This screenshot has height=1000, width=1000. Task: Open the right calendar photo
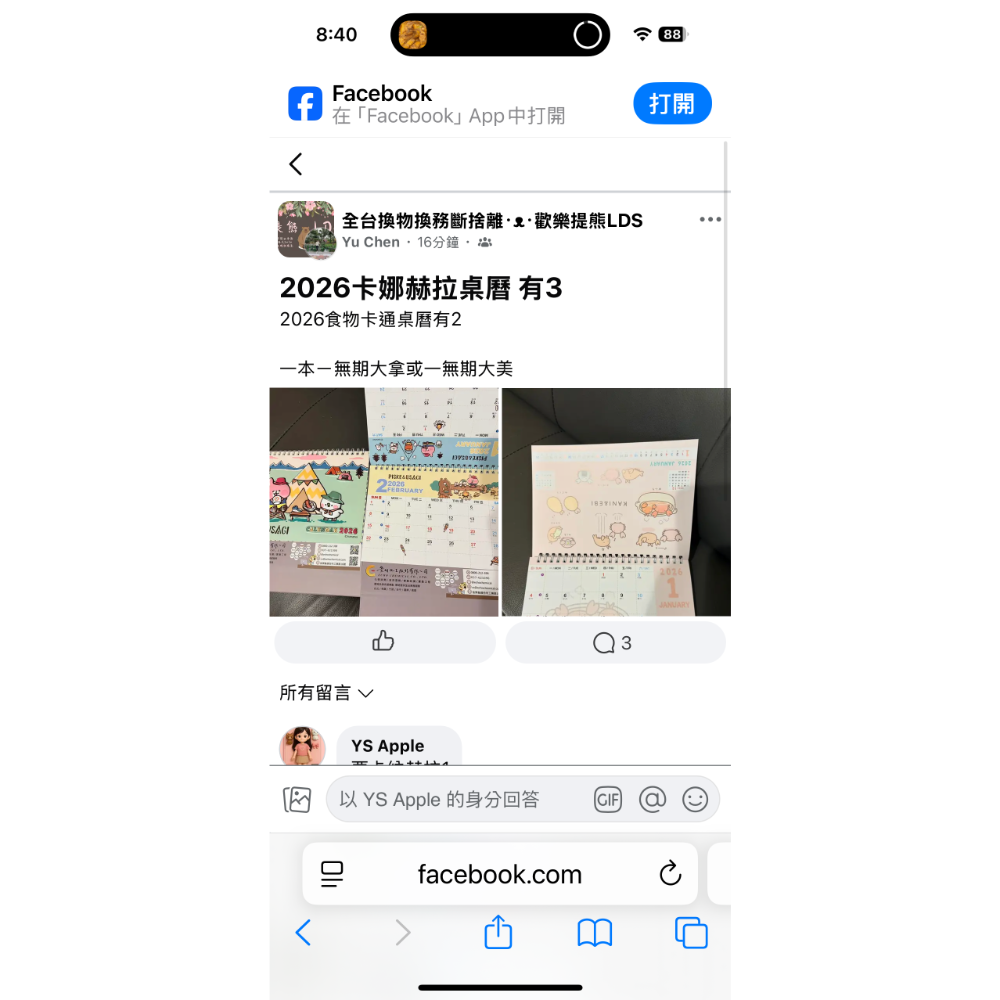pyautogui.click(x=616, y=502)
